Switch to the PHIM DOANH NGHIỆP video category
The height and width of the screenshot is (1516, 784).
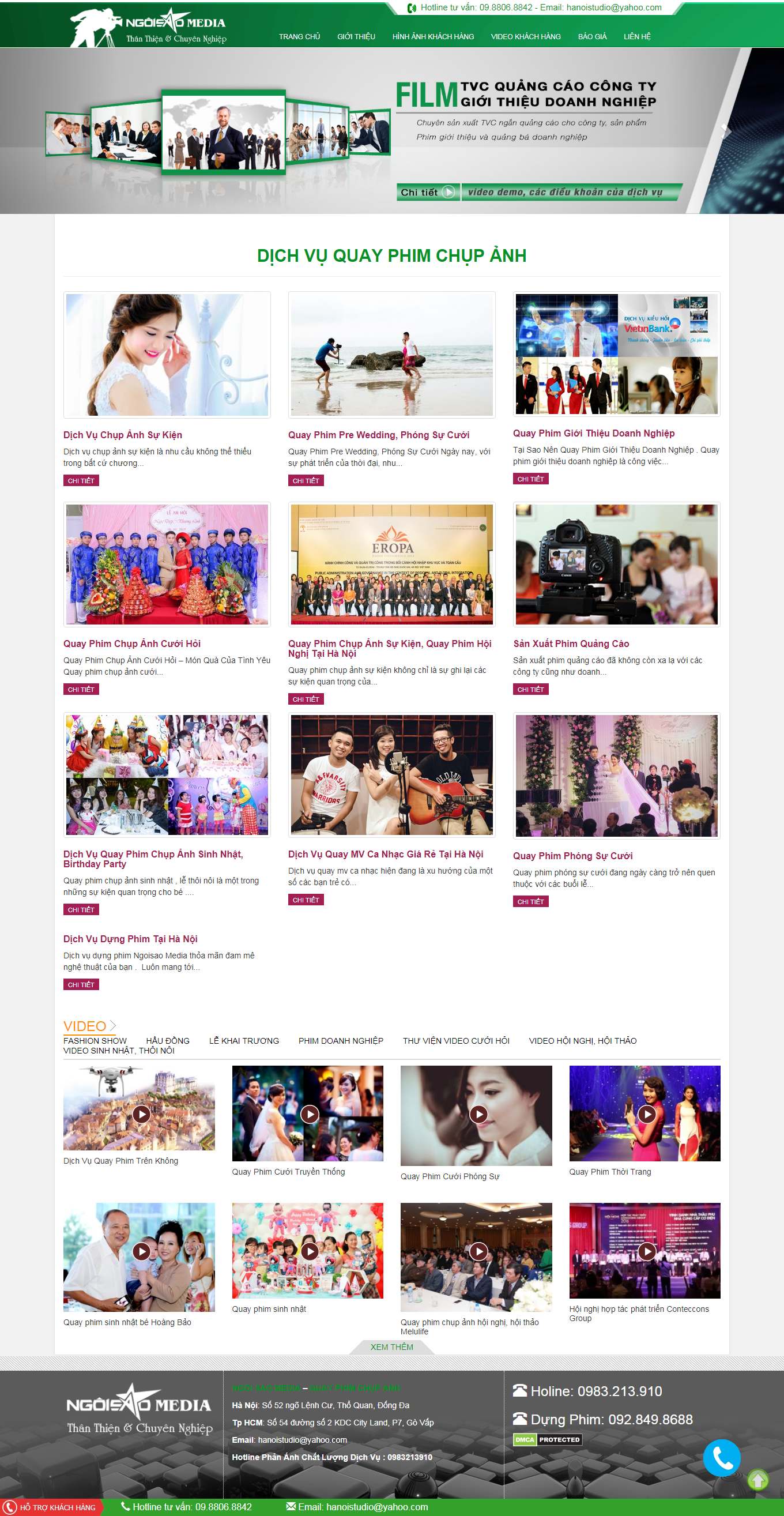coord(341,1040)
